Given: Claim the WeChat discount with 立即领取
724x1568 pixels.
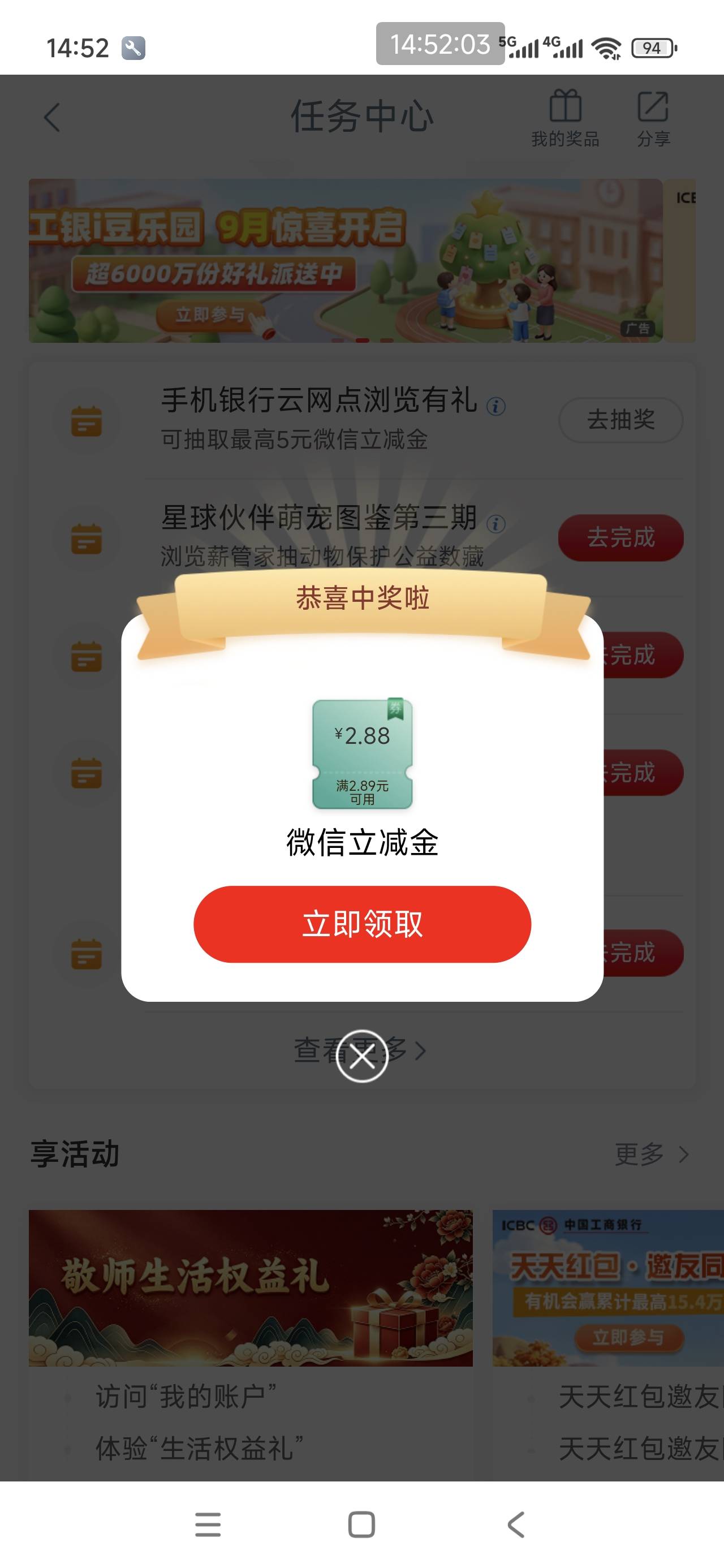Looking at the screenshot, I should pos(363,924).
